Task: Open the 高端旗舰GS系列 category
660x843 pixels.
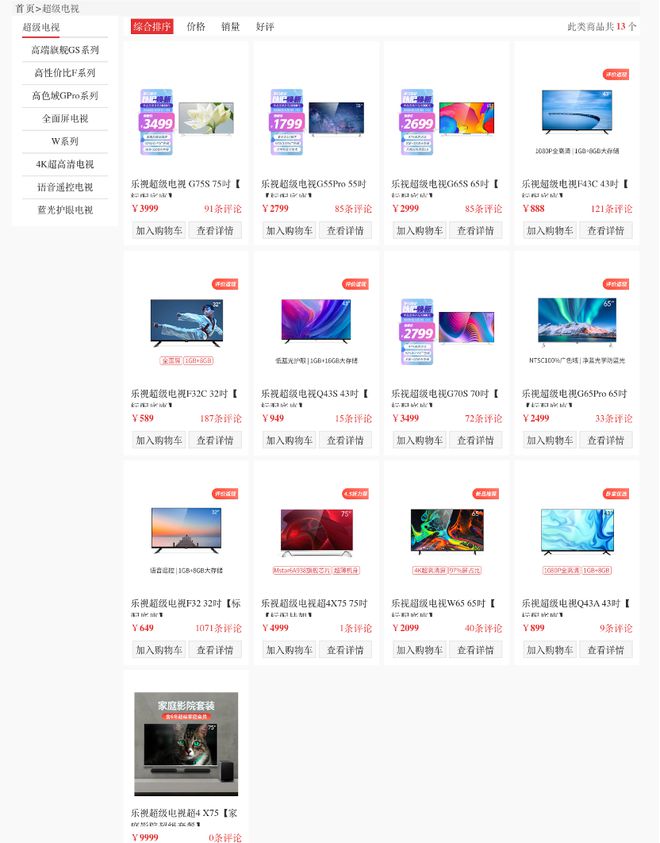Action: point(65,50)
